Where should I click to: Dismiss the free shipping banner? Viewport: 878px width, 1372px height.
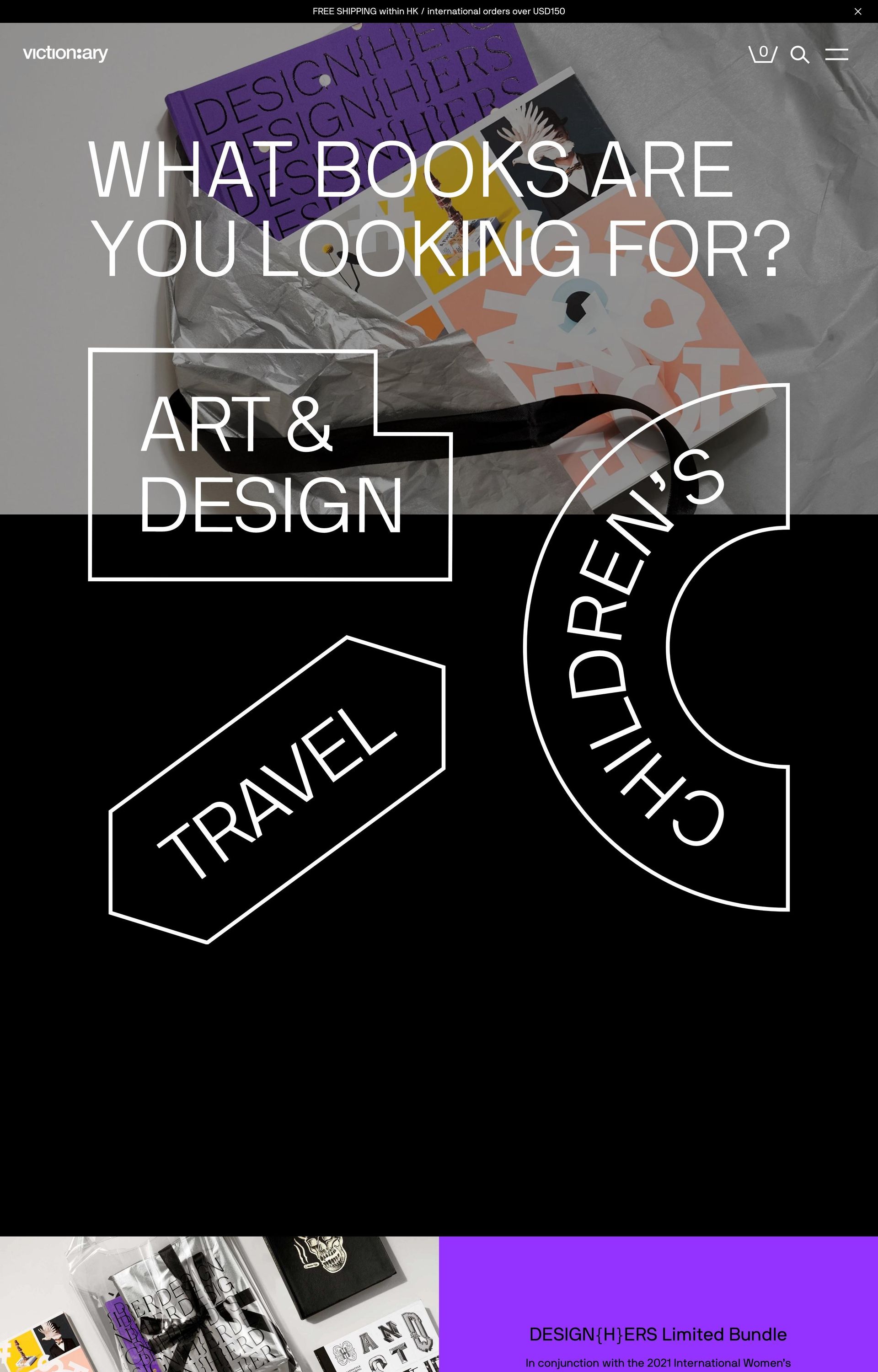point(857,11)
